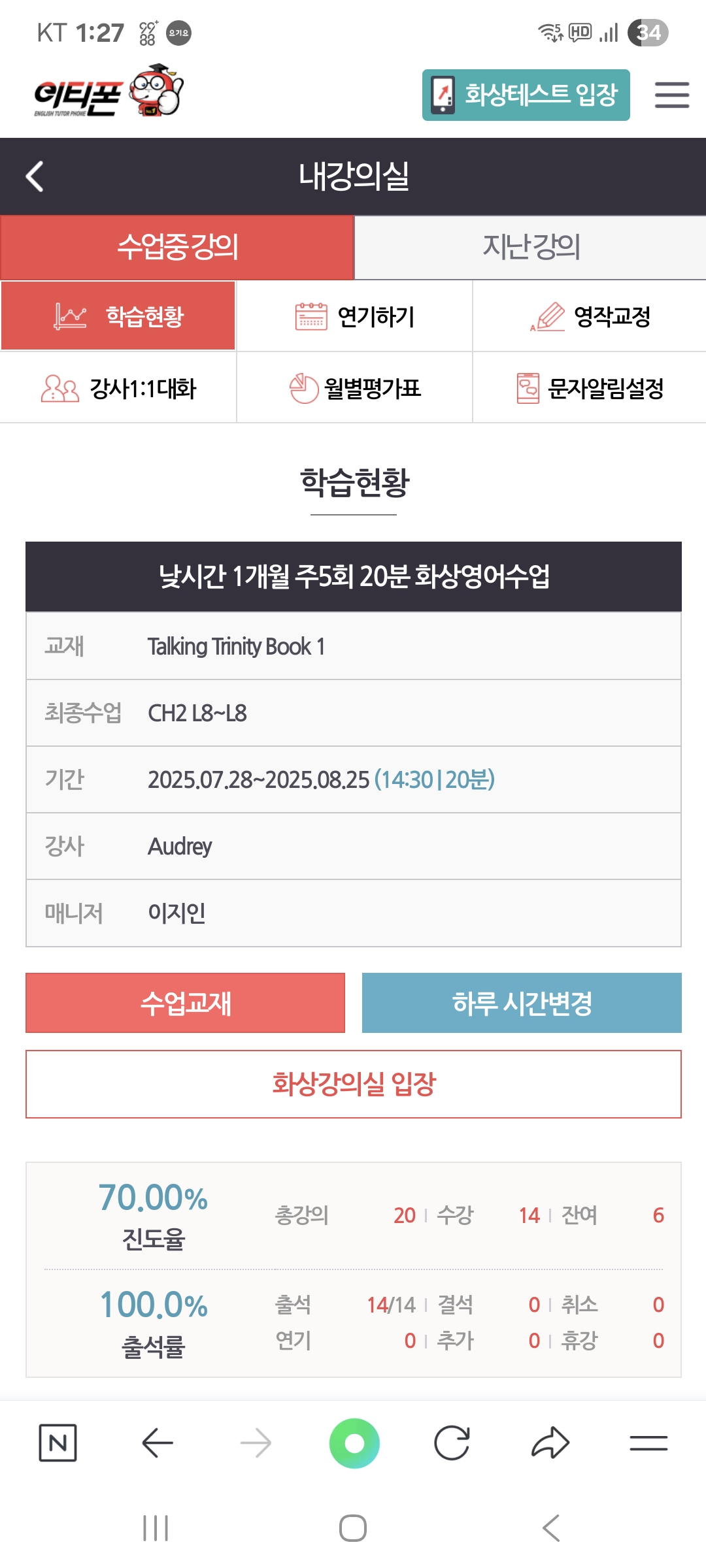Open the hamburger menu at top right
This screenshot has height=1568, width=706.
[x=672, y=95]
